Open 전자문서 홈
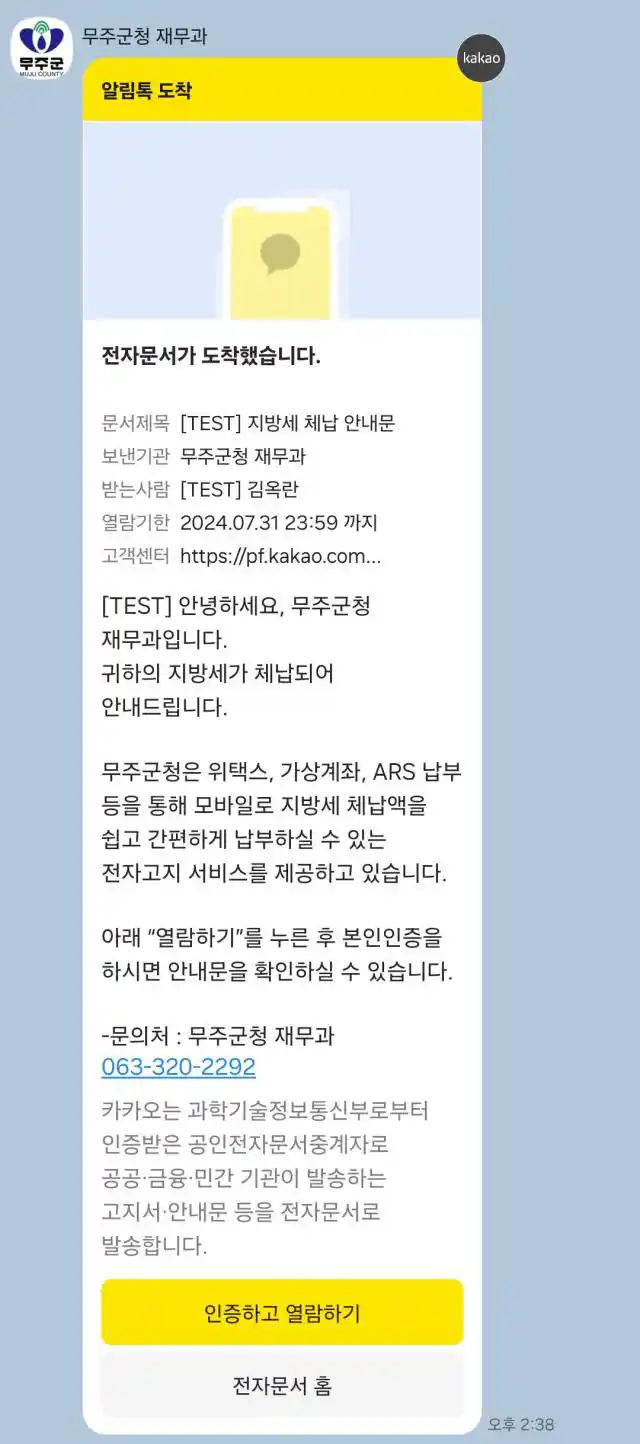Viewport: 640px width, 1444px height. [x=282, y=1385]
